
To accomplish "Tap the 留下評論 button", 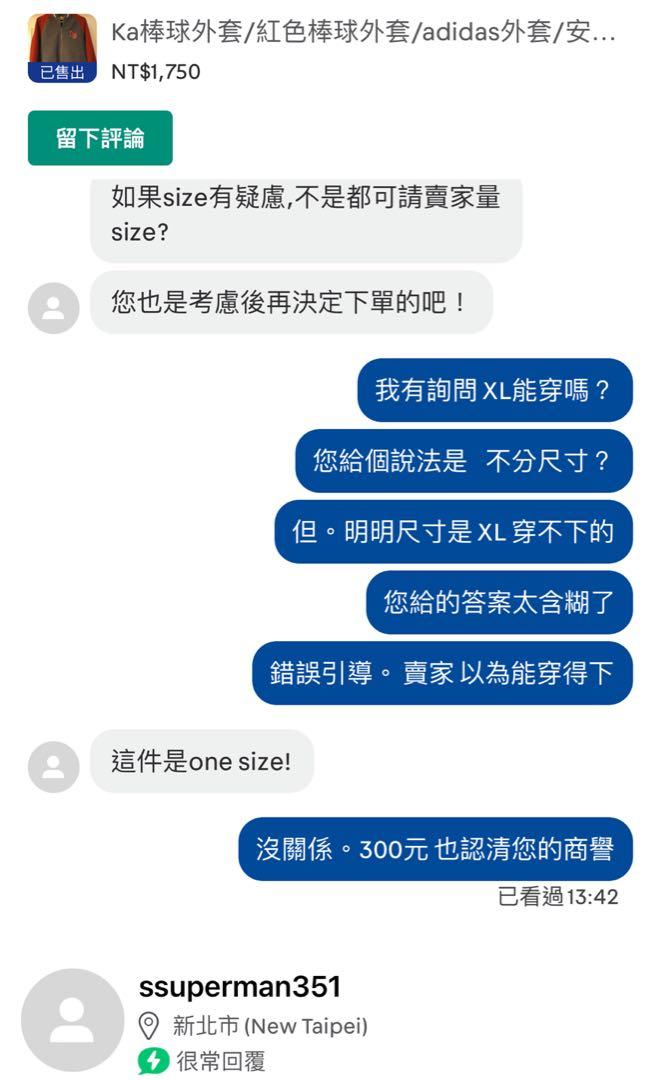I will 100,138.
